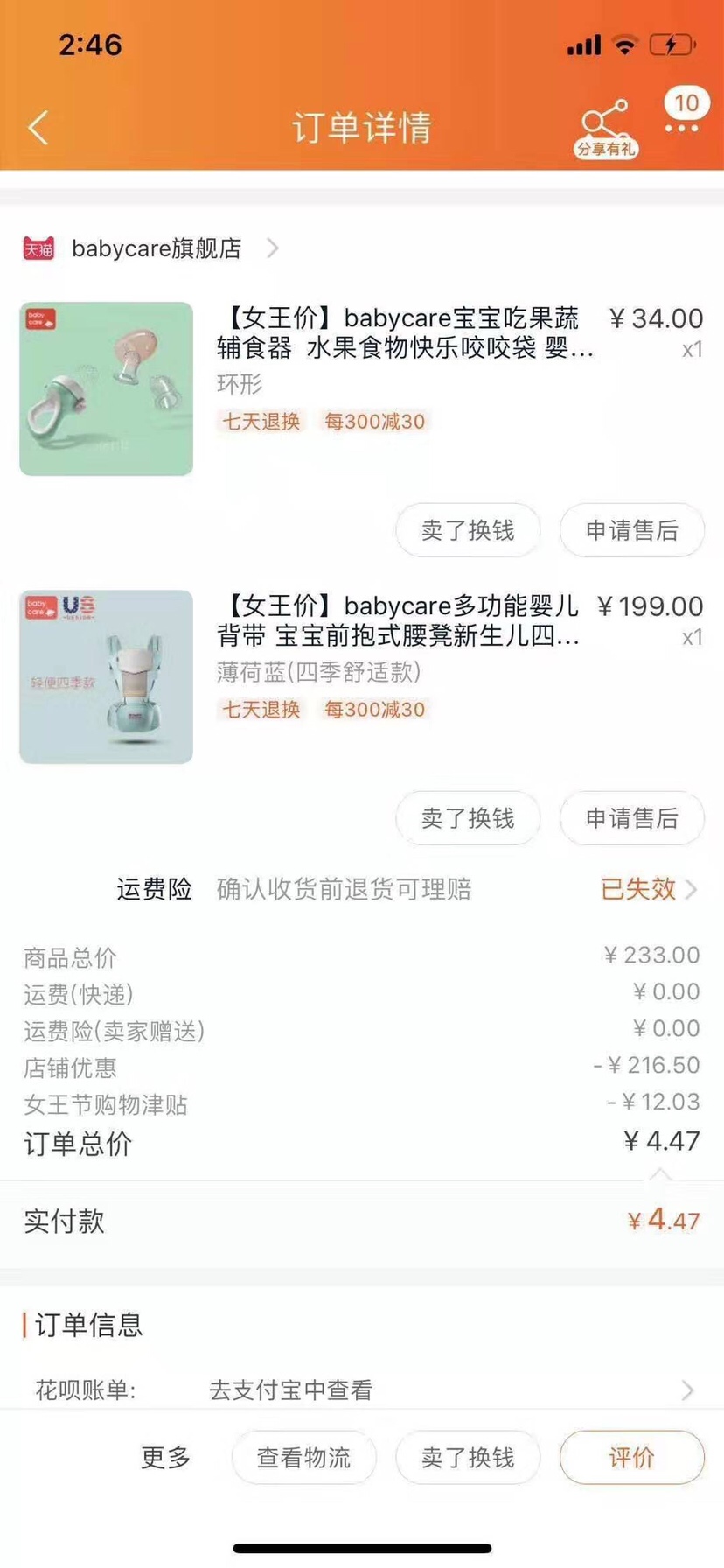This screenshot has width=724, height=1568.
Task: Tap 更多 in the bottom bar
Action: click(x=166, y=1457)
